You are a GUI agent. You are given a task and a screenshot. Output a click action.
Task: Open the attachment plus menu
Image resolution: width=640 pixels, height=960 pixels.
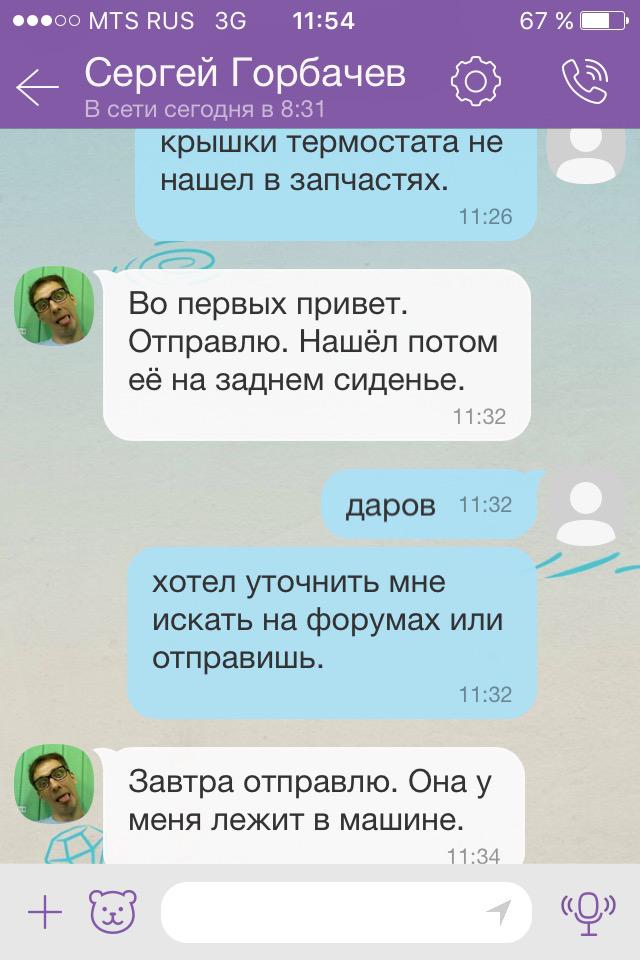click(x=44, y=911)
